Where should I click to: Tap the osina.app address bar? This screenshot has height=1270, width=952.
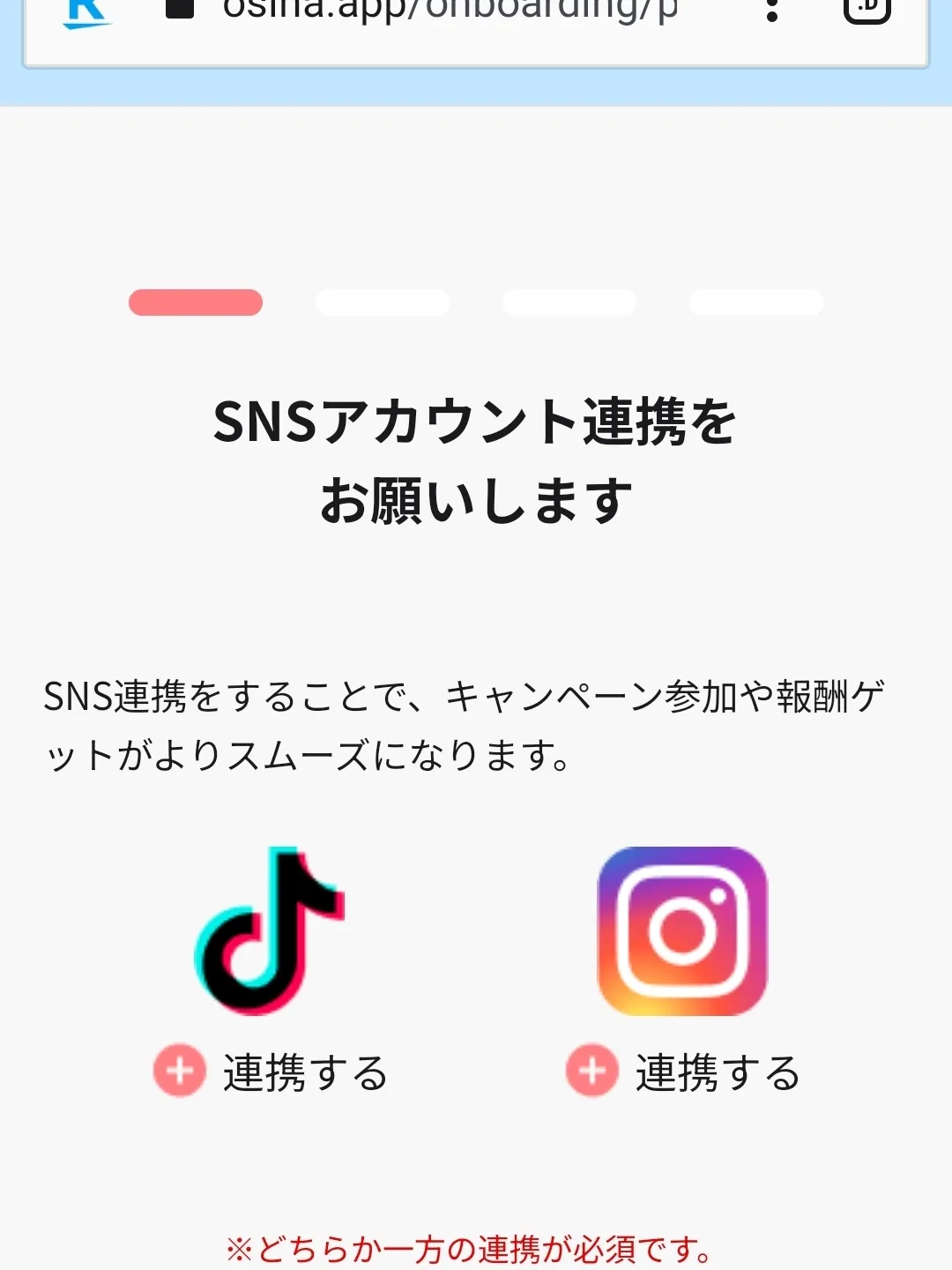pyautogui.click(x=450, y=12)
